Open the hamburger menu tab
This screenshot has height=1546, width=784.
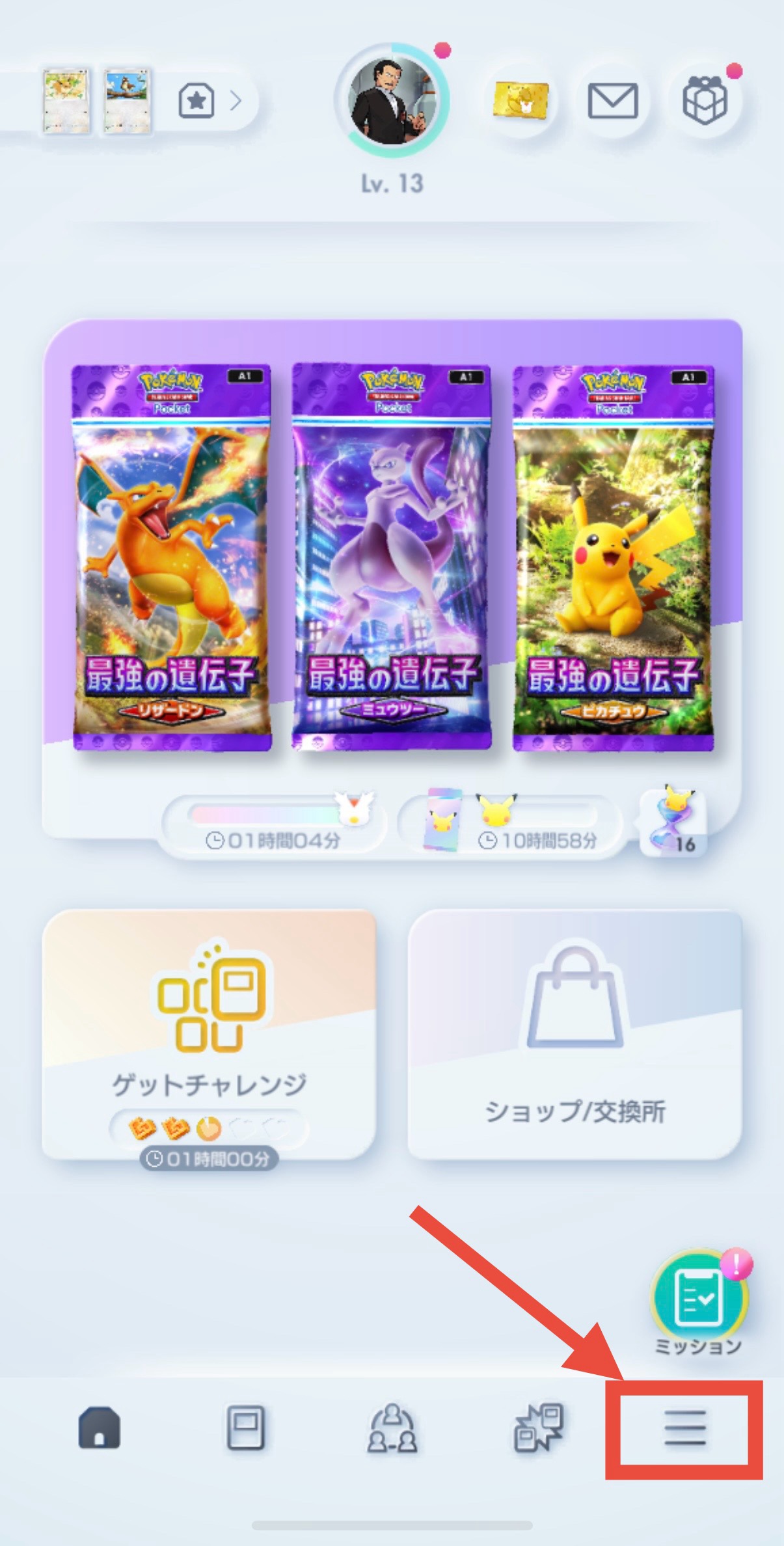(685, 1429)
